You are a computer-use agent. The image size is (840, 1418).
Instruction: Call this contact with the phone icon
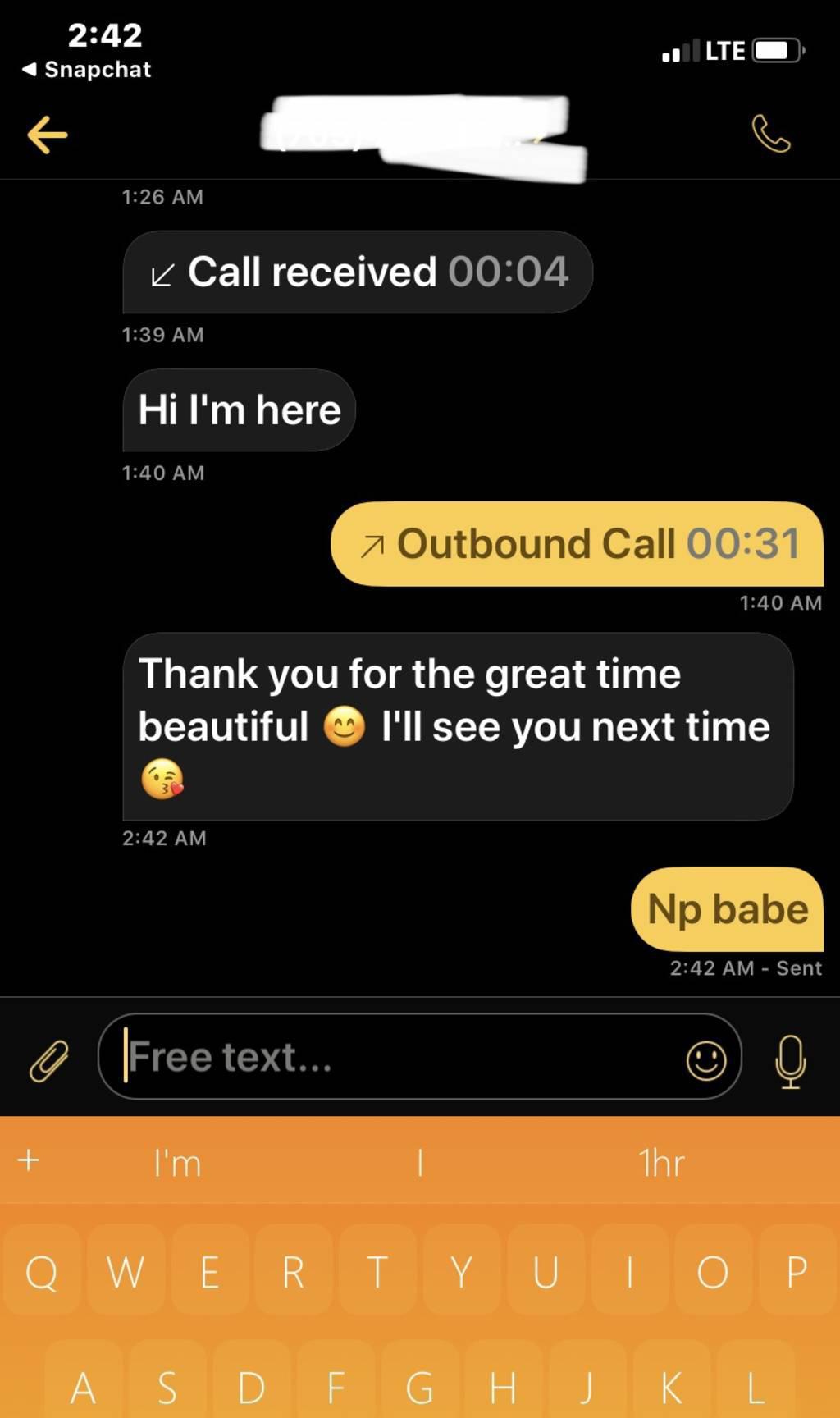770,135
